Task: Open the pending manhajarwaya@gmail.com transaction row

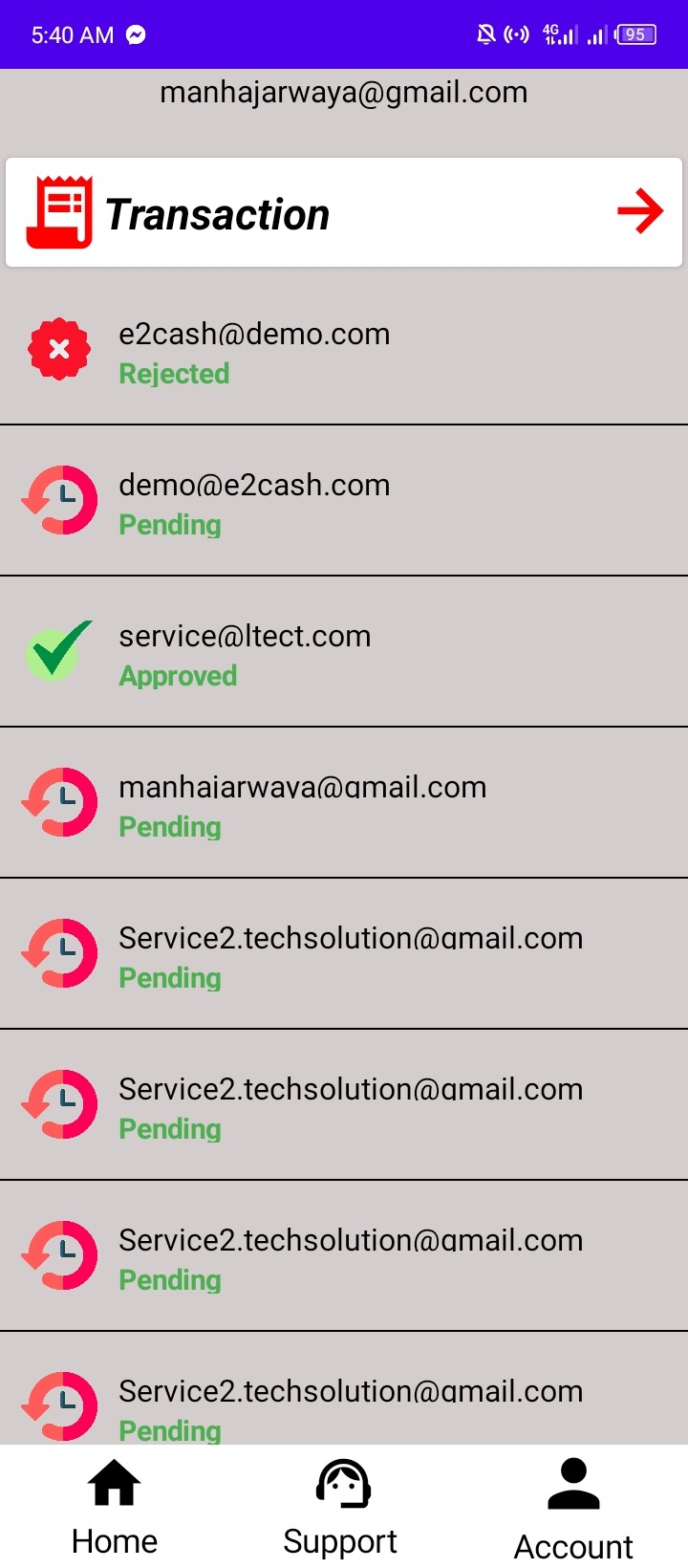Action: pos(344,803)
